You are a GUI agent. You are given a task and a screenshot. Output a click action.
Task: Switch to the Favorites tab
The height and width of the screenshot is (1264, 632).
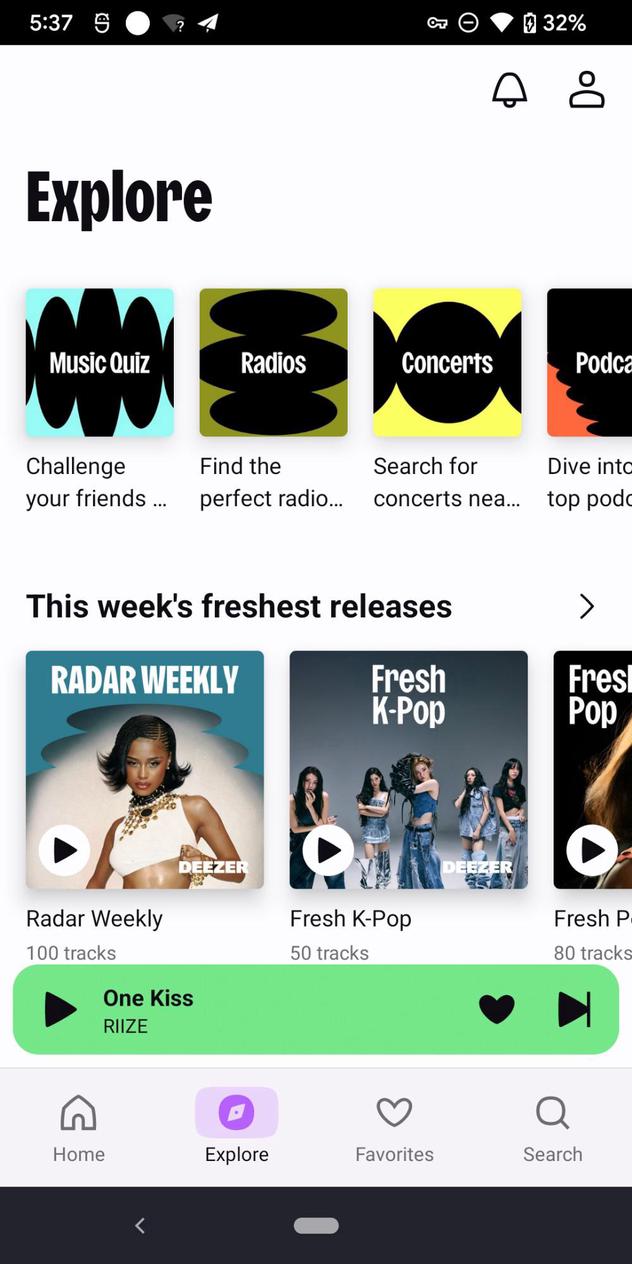point(394,1128)
